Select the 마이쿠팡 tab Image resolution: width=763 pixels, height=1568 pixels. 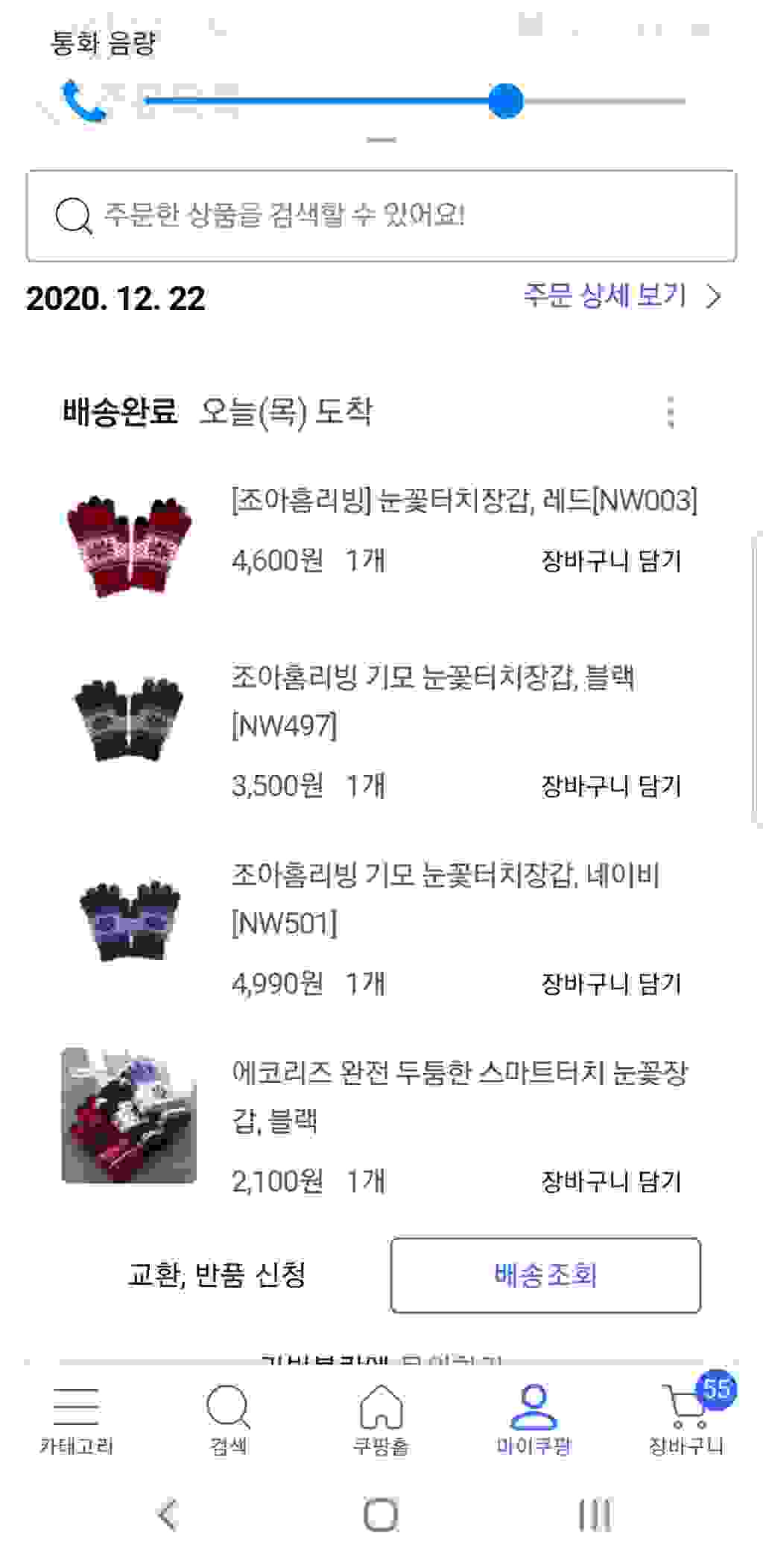click(534, 1420)
